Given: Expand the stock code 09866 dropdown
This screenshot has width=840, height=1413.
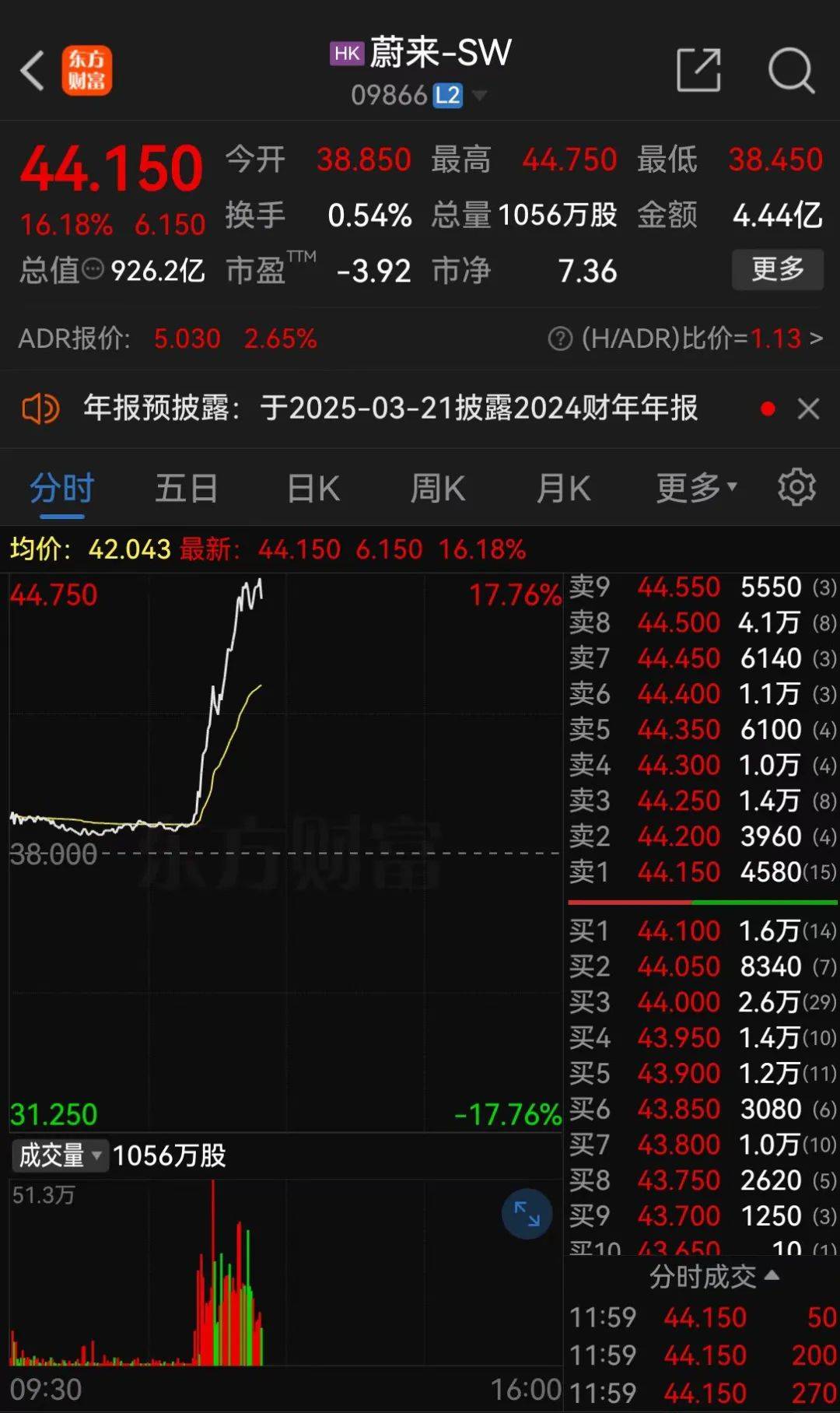Looking at the screenshot, I should click(479, 96).
